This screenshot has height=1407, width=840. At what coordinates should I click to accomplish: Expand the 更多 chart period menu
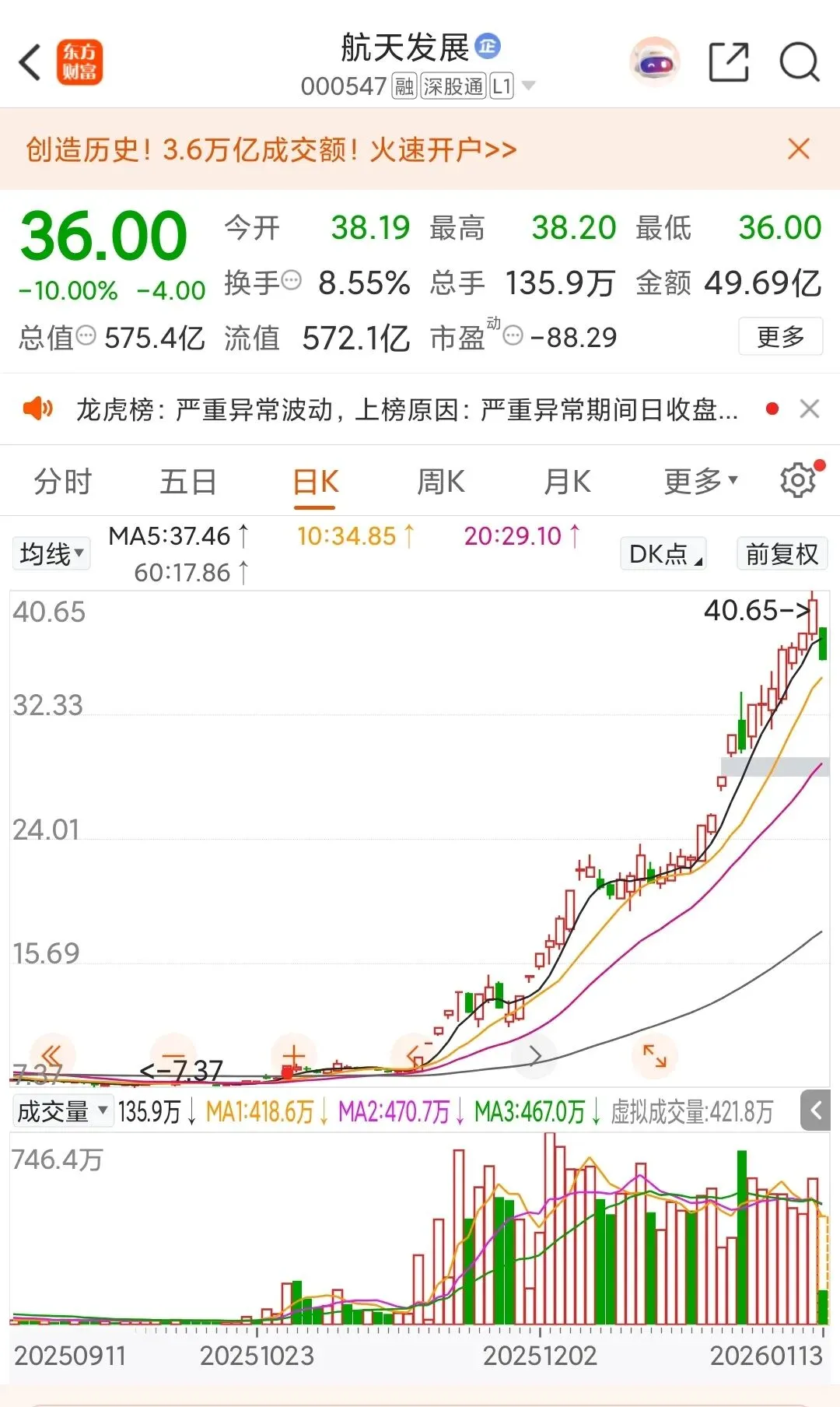(x=700, y=482)
